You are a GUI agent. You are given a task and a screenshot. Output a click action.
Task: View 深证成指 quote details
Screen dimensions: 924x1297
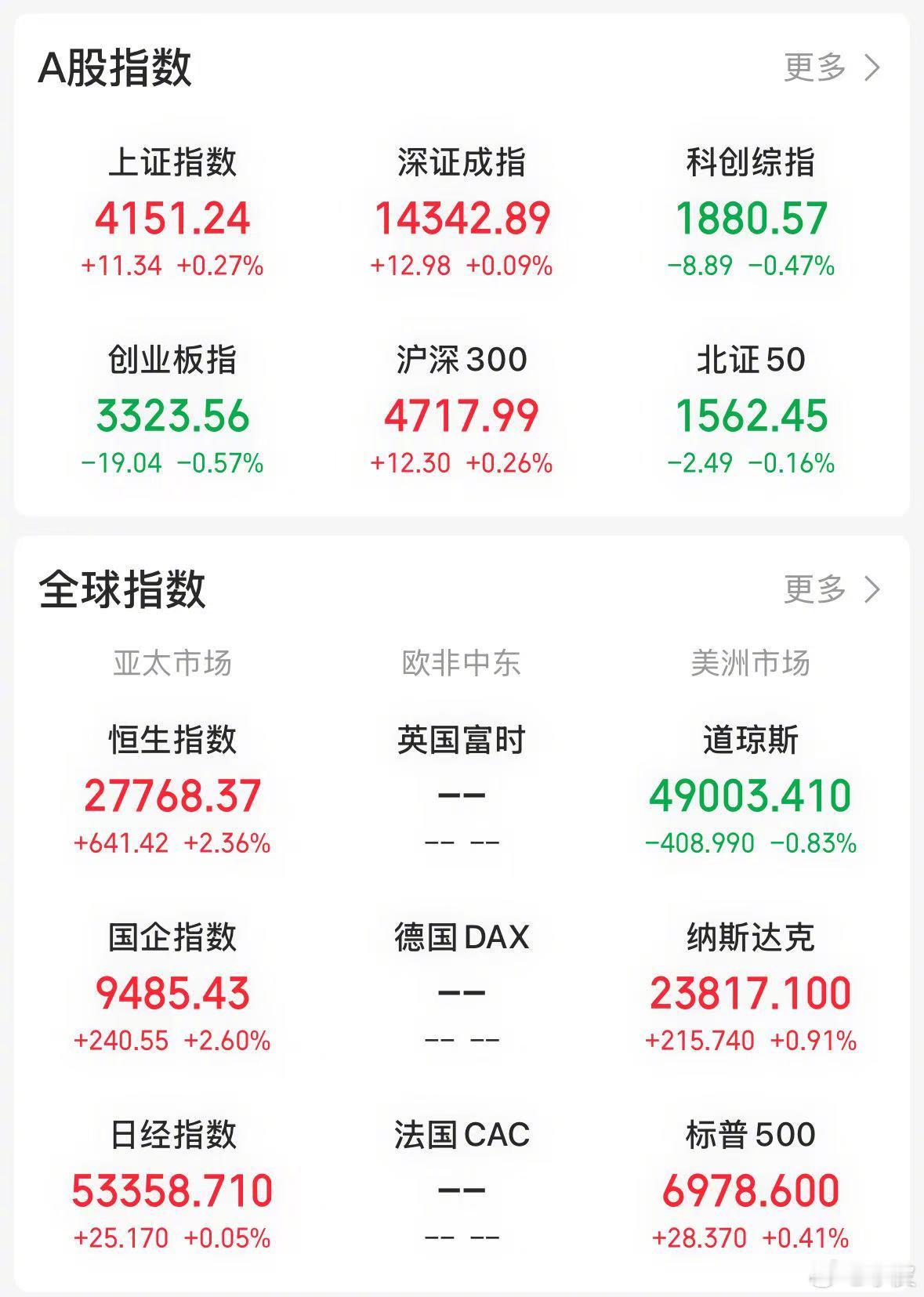[x=462, y=212]
